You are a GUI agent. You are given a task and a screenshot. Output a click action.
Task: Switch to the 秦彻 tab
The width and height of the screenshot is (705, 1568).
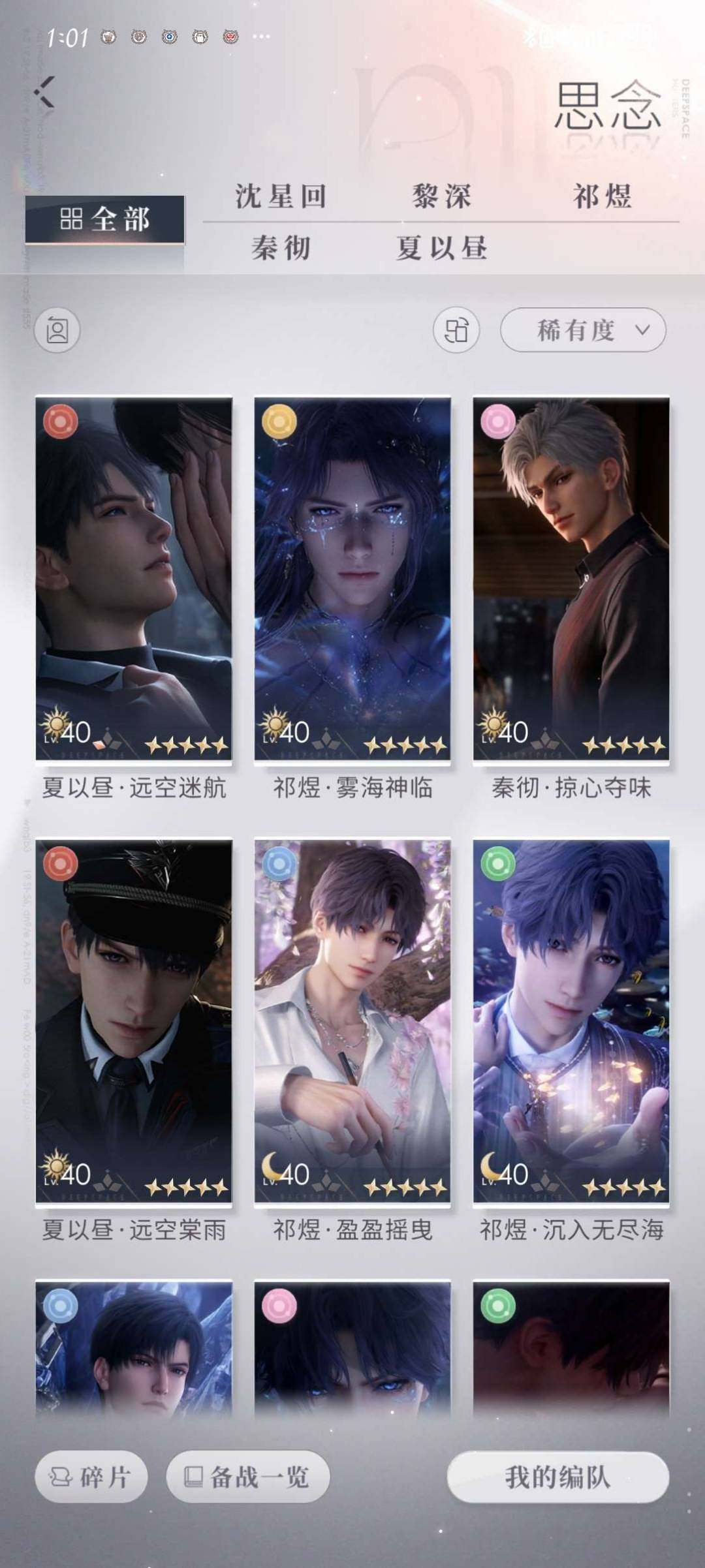pos(281,248)
